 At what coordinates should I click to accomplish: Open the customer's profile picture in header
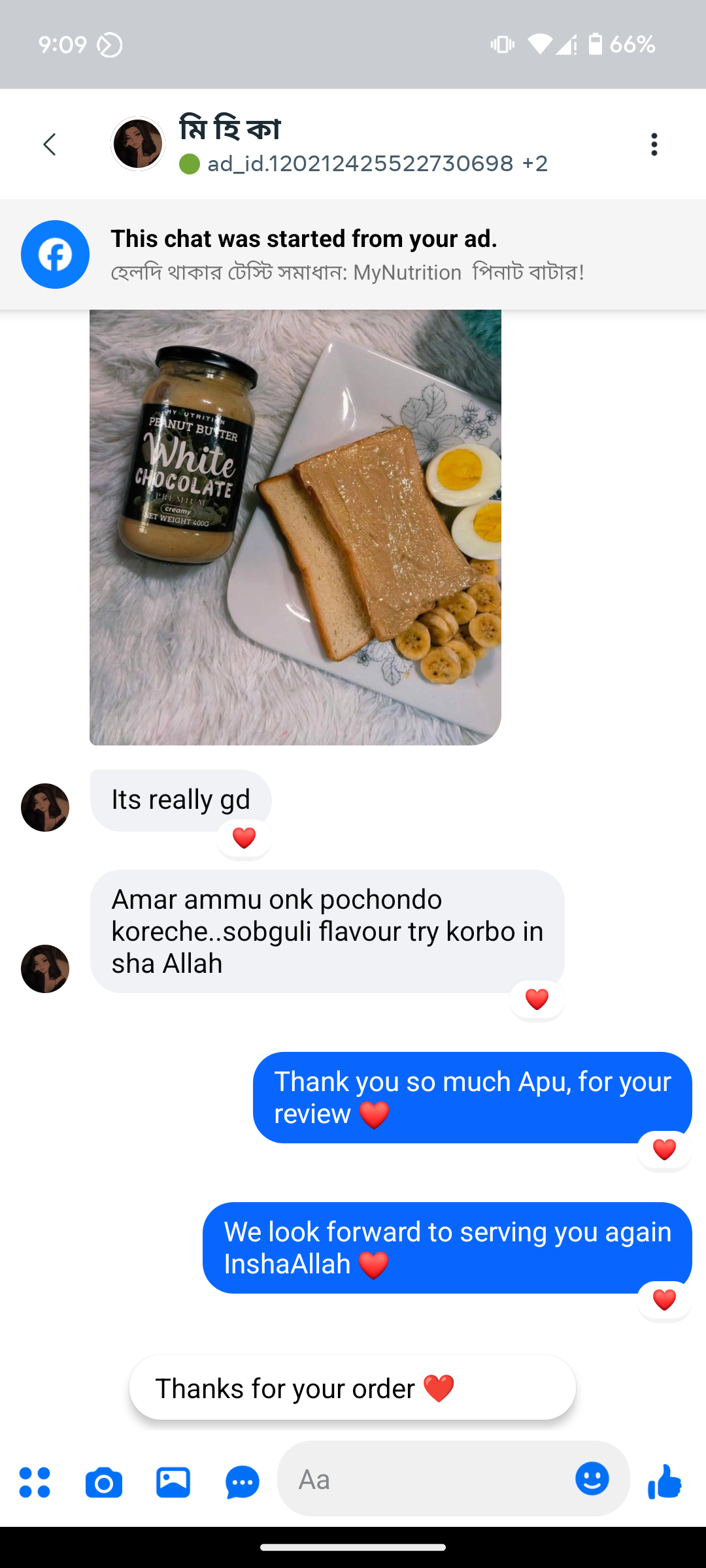[x=138, y=144]
